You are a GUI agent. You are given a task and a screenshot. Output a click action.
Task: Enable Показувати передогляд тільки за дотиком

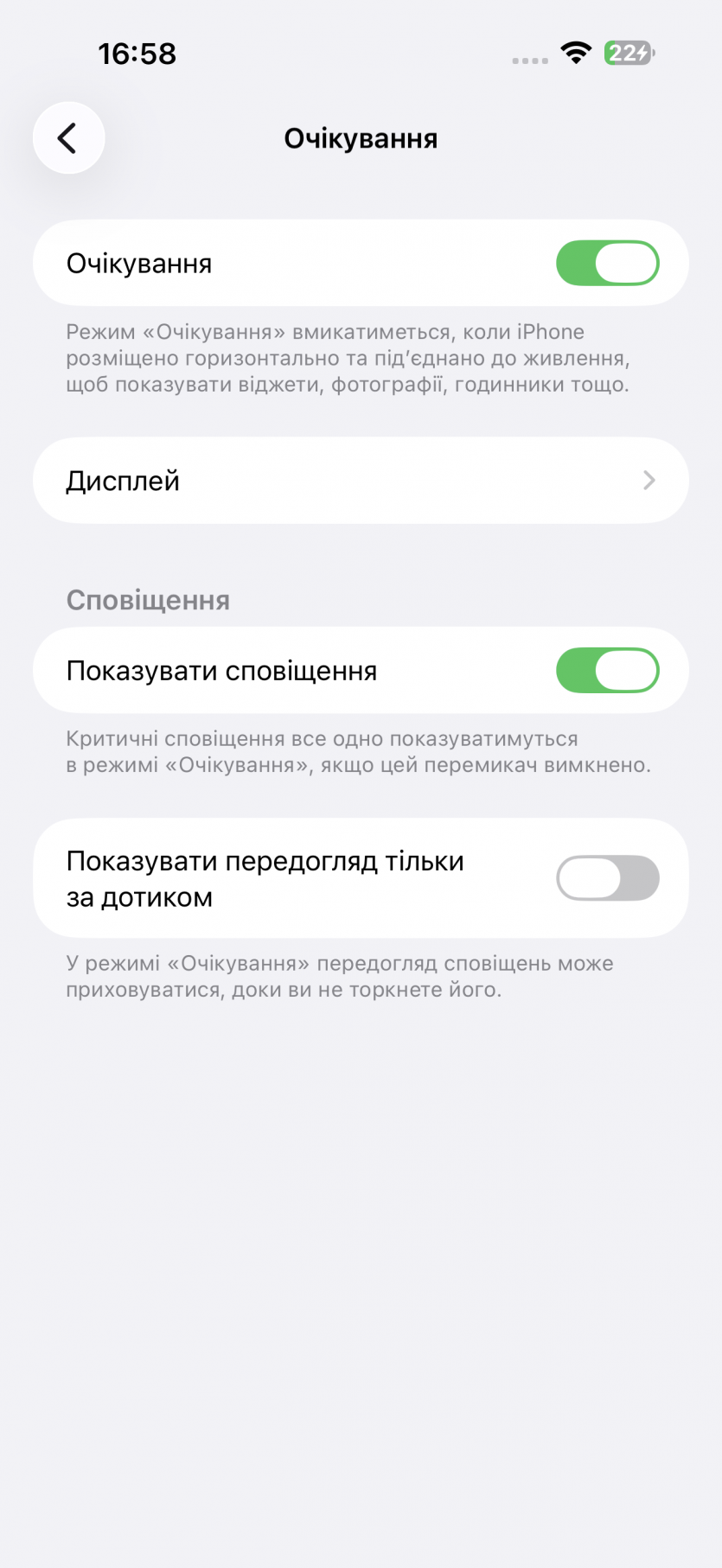[x=607, y=878]
